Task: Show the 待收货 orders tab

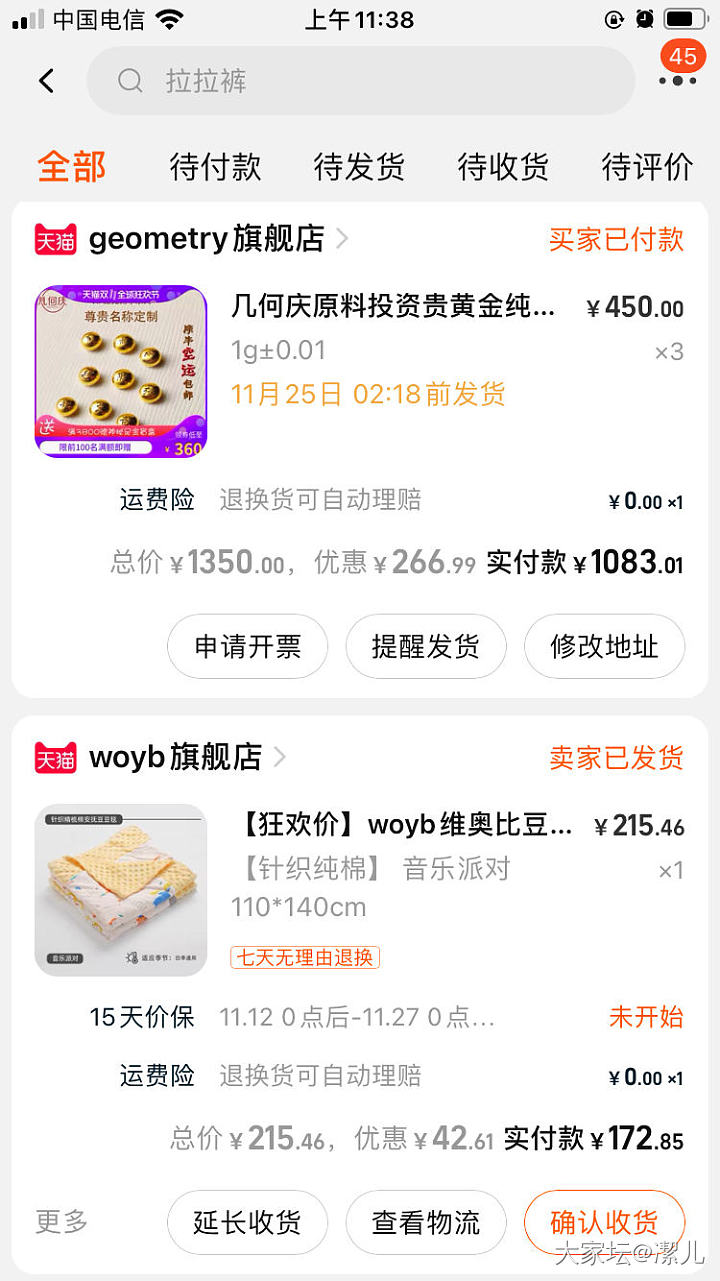Action: point(503,167)
